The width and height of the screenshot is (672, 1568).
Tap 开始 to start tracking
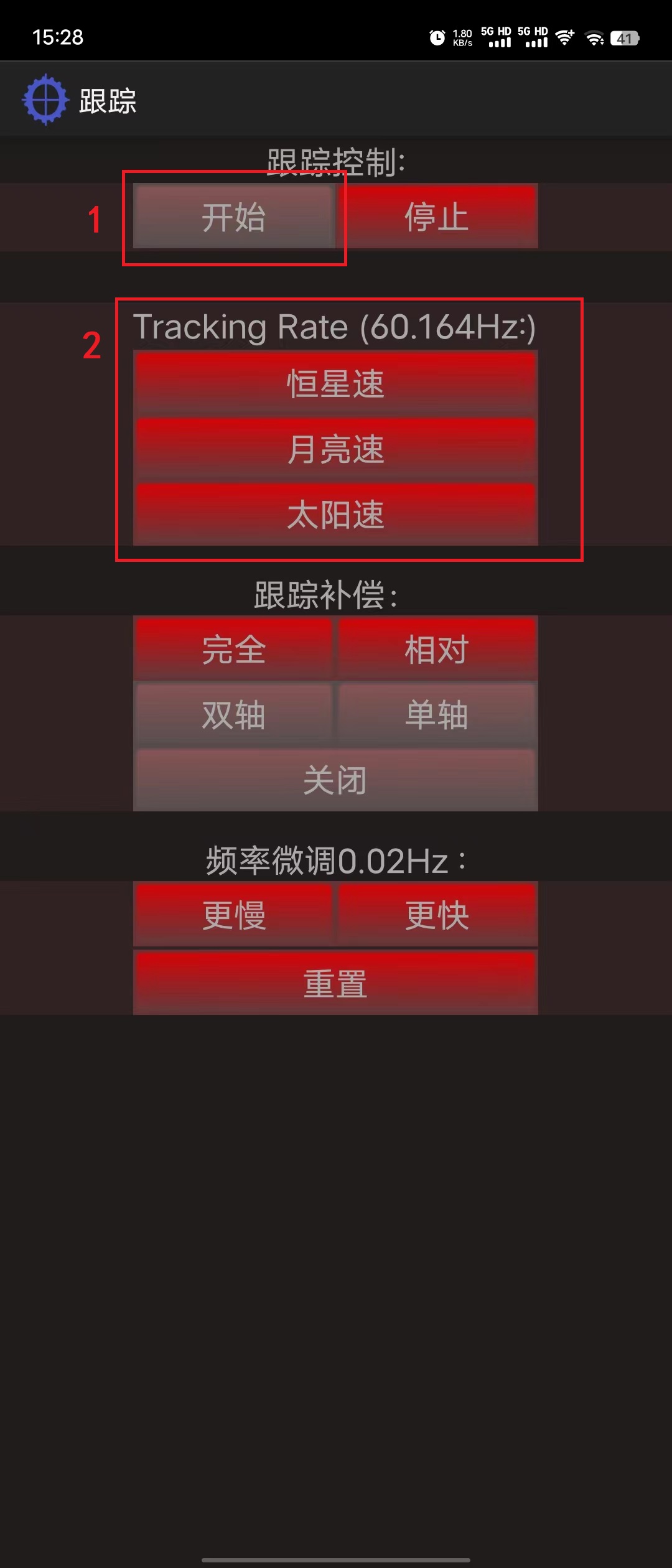(234, 217)
